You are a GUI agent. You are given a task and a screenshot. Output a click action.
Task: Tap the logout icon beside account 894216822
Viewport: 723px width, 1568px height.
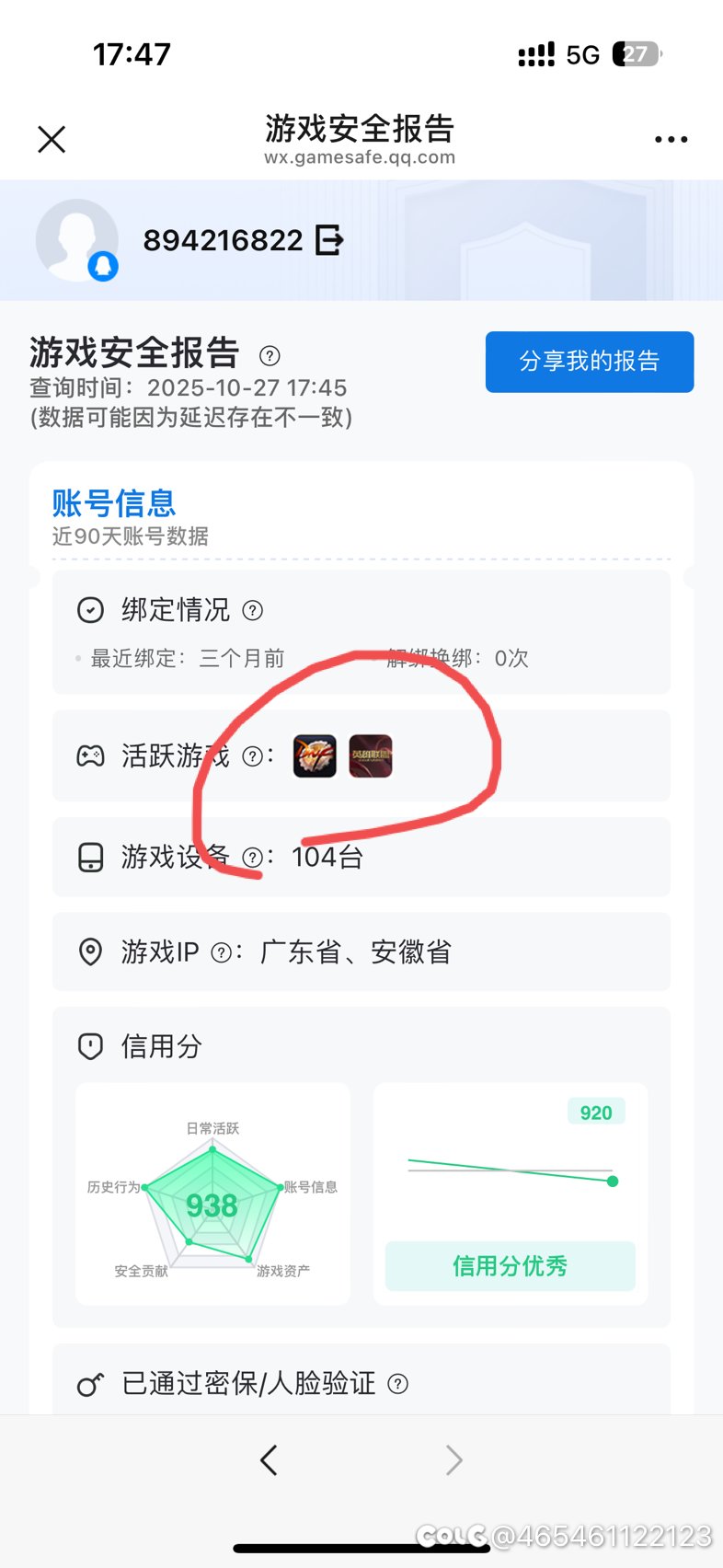329,240
